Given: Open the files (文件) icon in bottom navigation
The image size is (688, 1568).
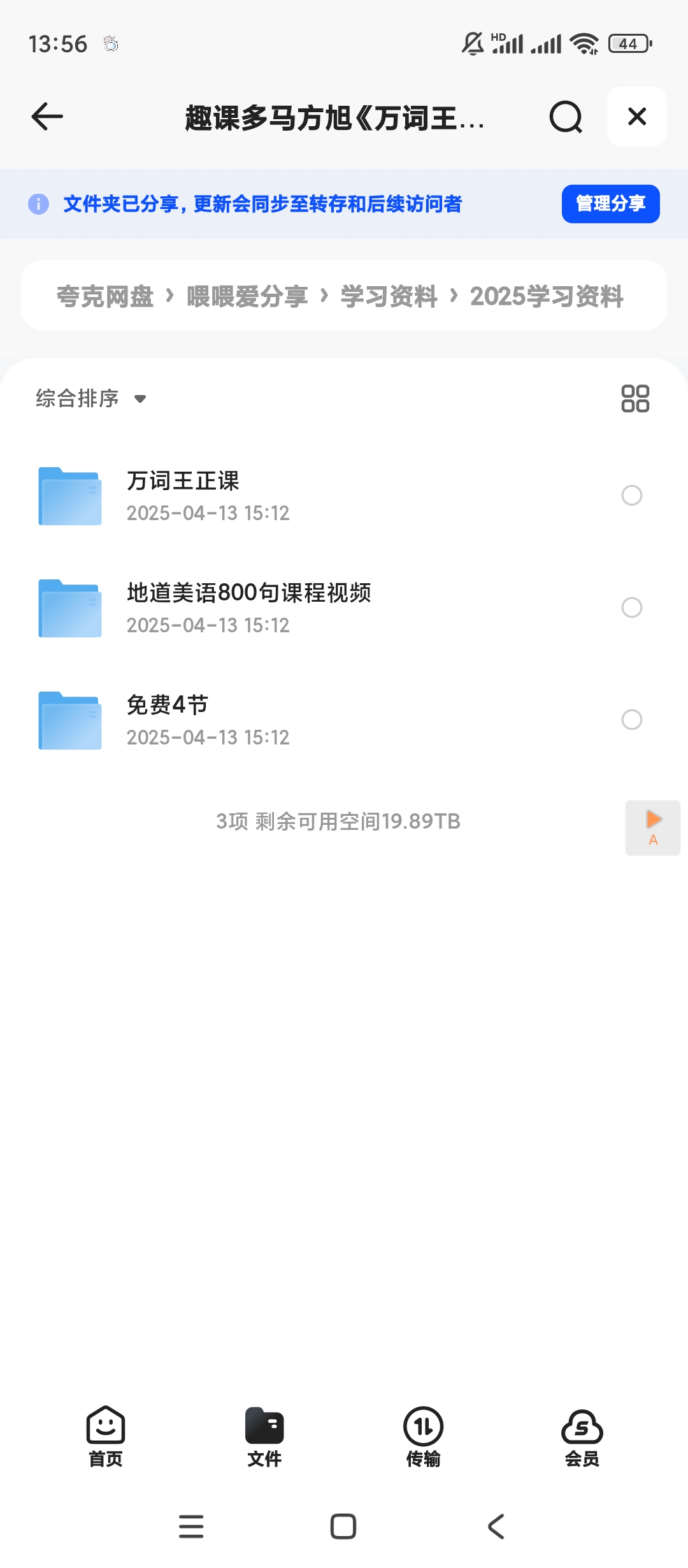Looking at the screenshot, I should [x=264, y=1428].
